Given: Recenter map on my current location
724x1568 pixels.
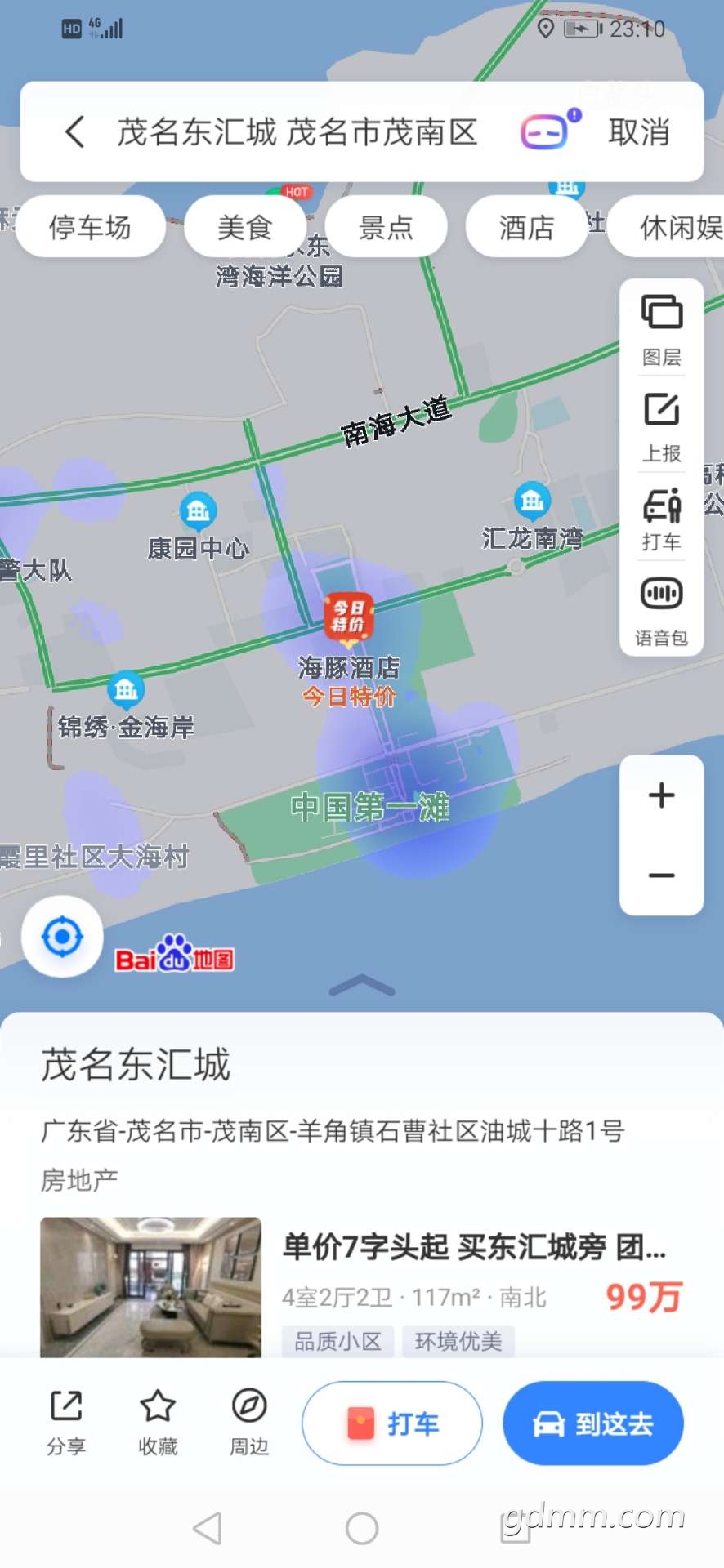Looking at the screenshot, I should [x=62, y=936].
